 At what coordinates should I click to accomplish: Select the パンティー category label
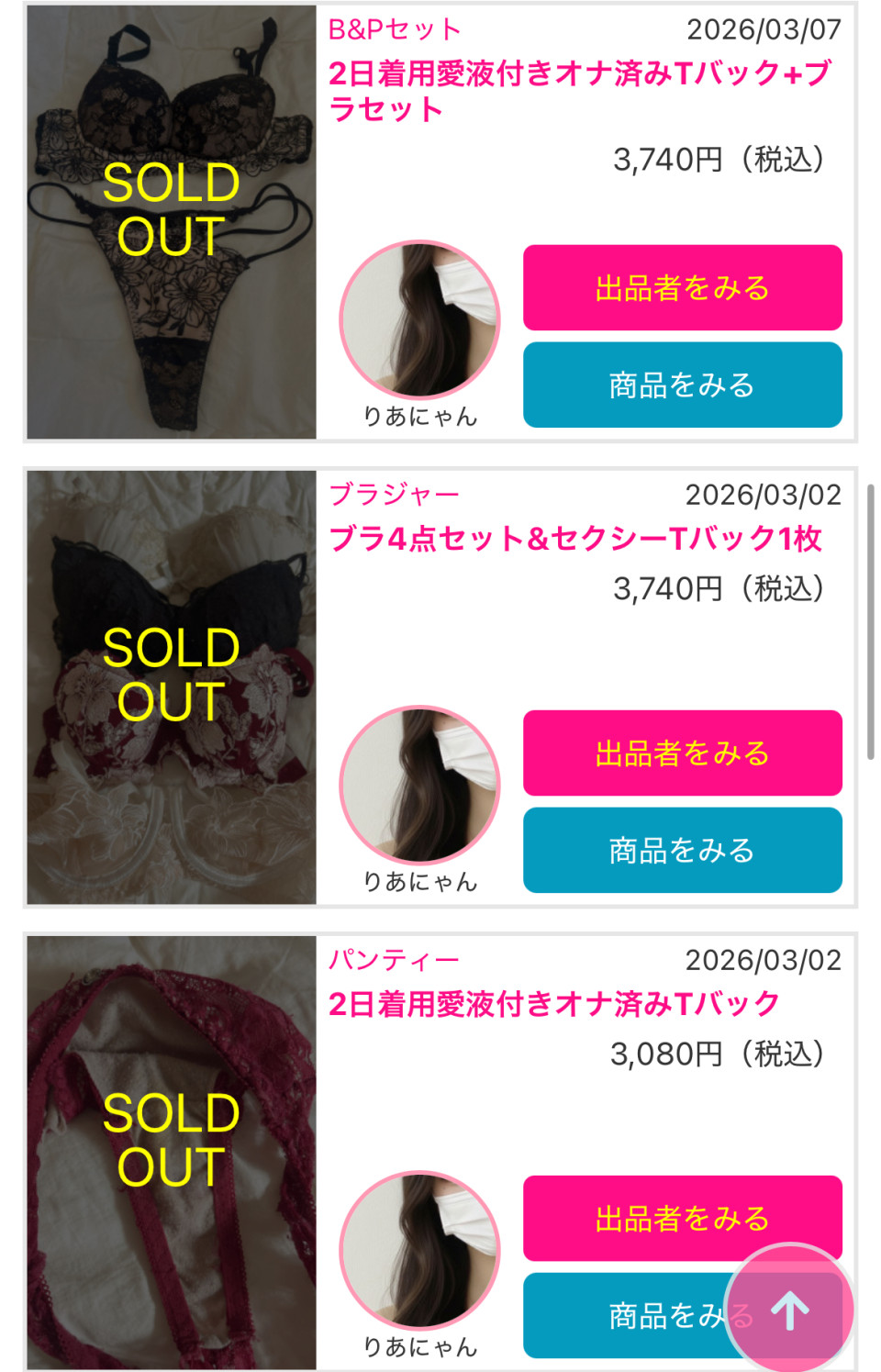pos(394,960)
